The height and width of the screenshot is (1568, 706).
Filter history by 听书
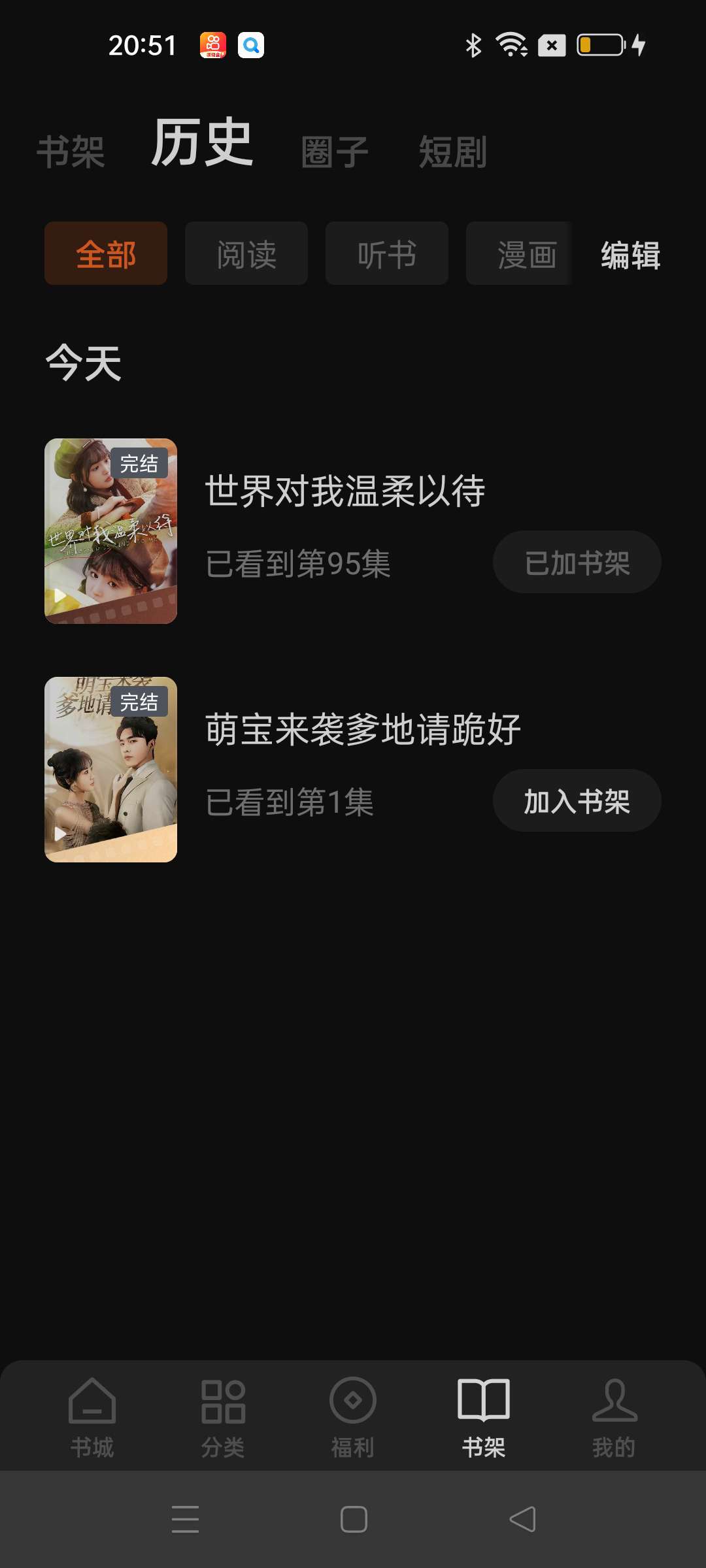[x=387, y=253]
